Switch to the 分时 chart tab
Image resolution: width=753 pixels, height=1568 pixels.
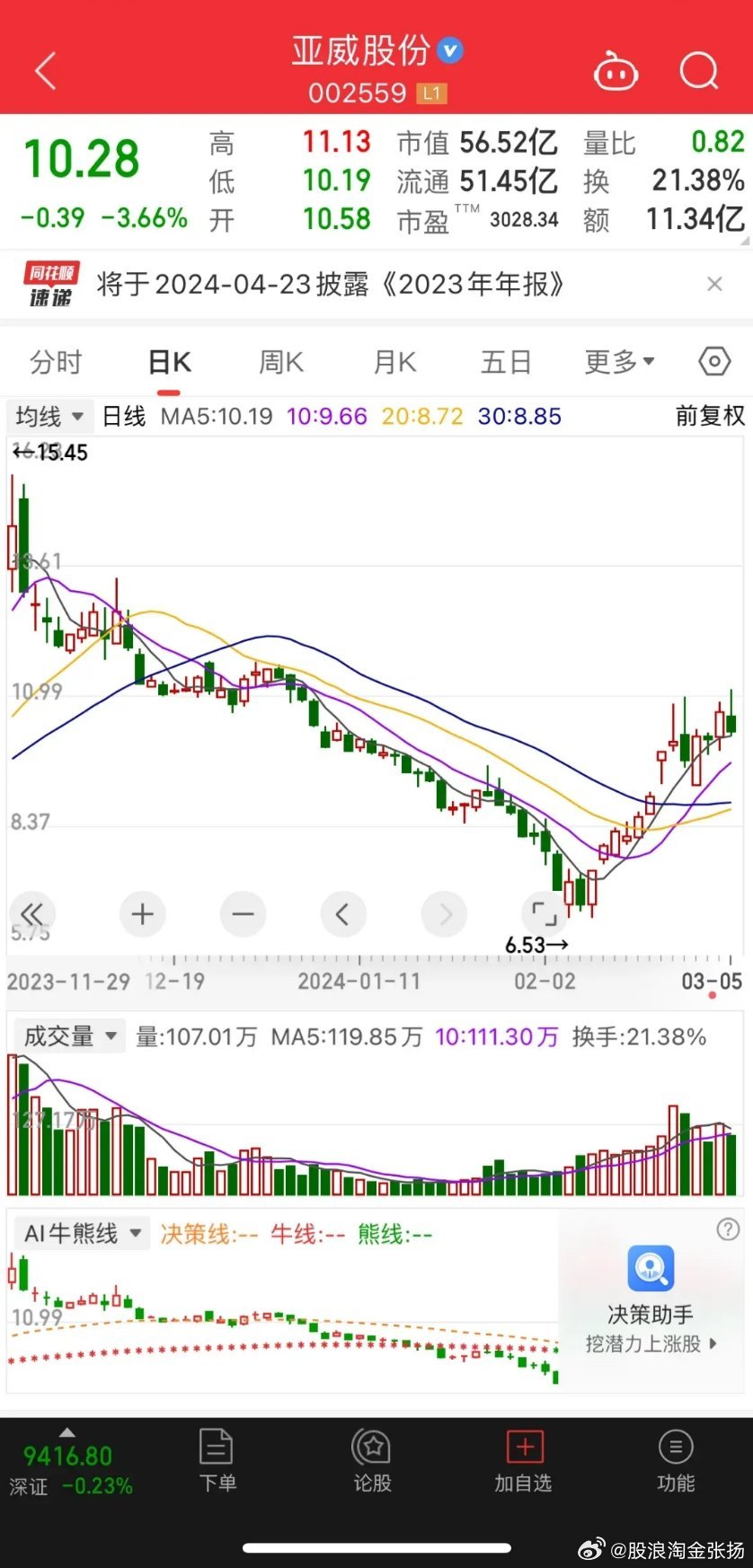(56, 363)
